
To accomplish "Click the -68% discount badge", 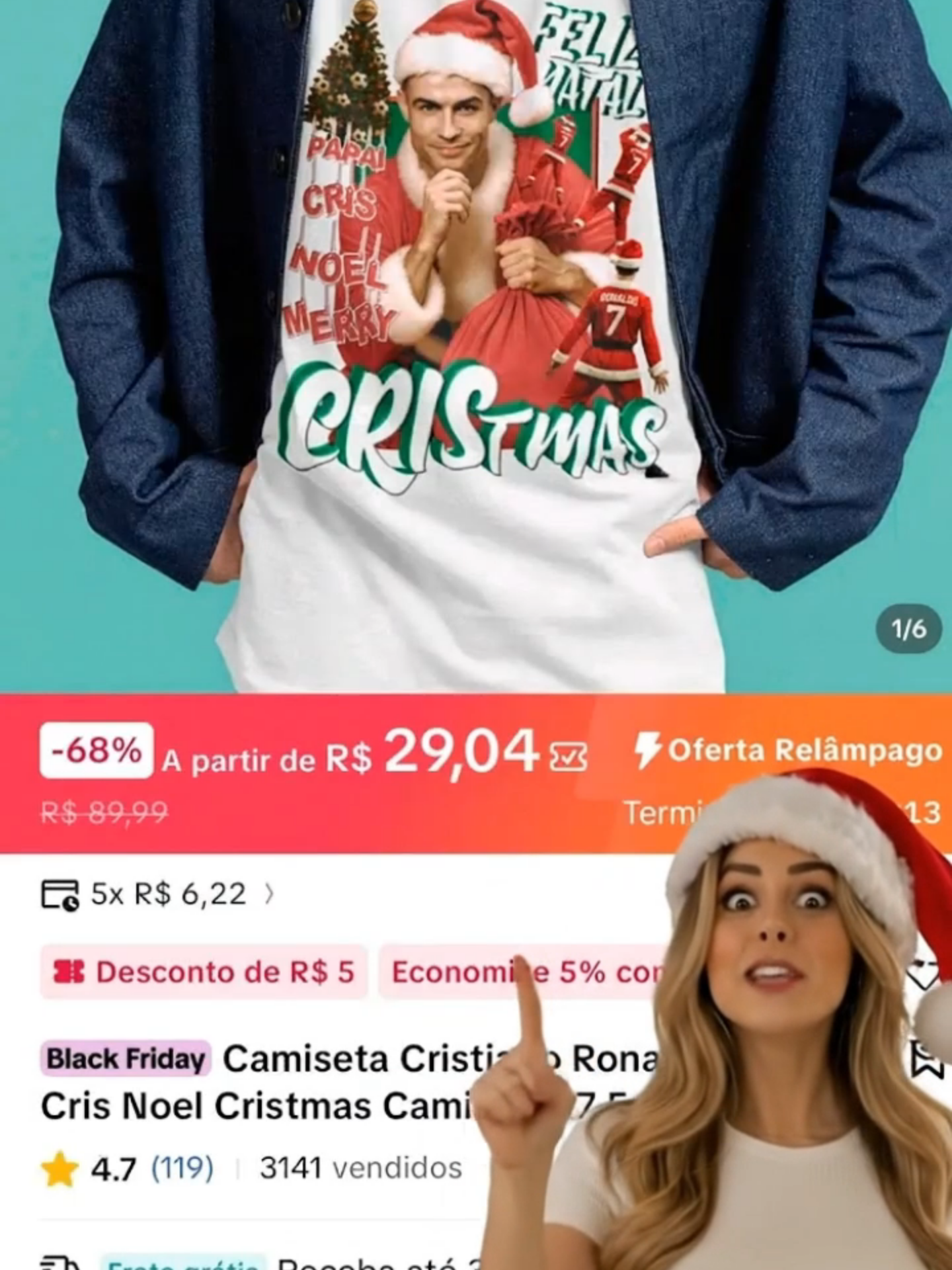I will (95, 753).
